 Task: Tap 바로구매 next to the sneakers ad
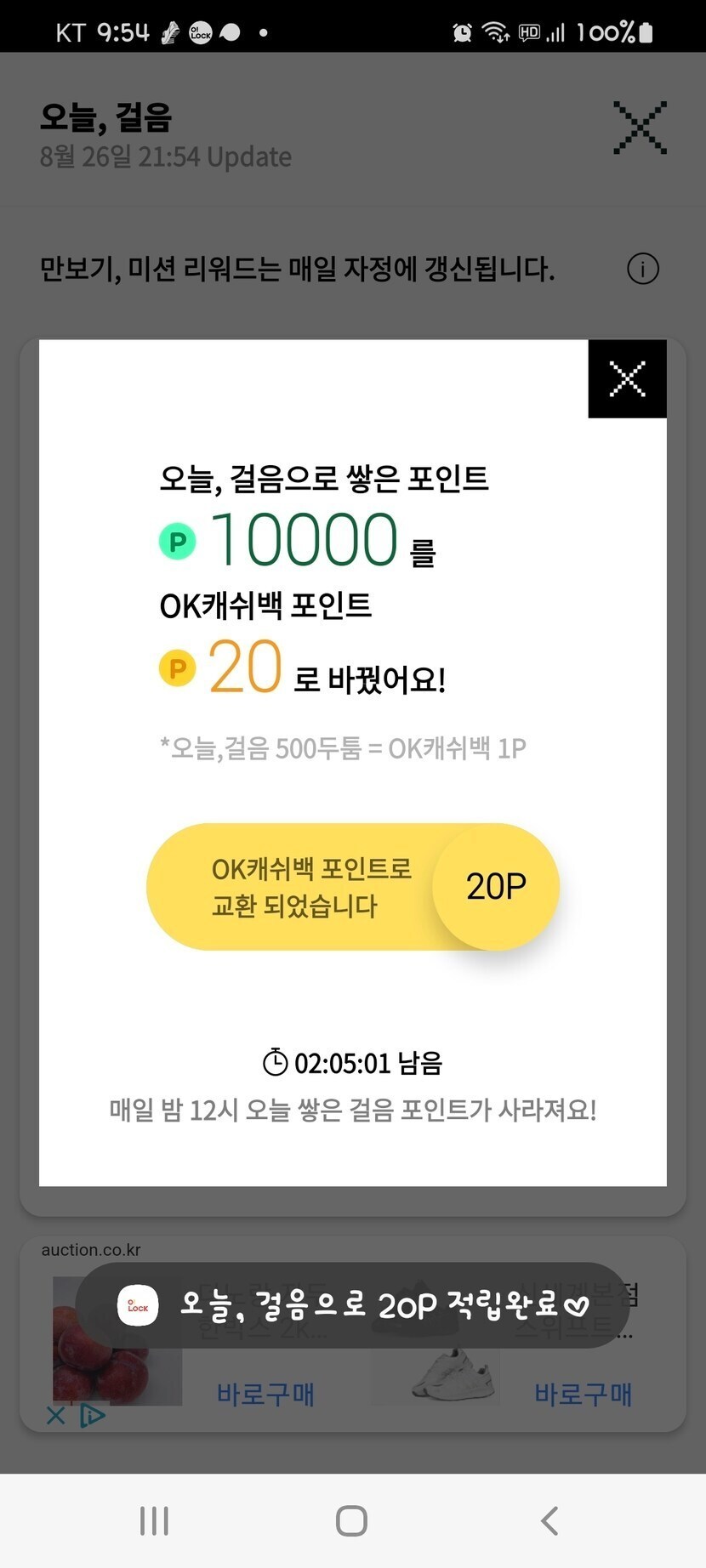point(583,1395)
